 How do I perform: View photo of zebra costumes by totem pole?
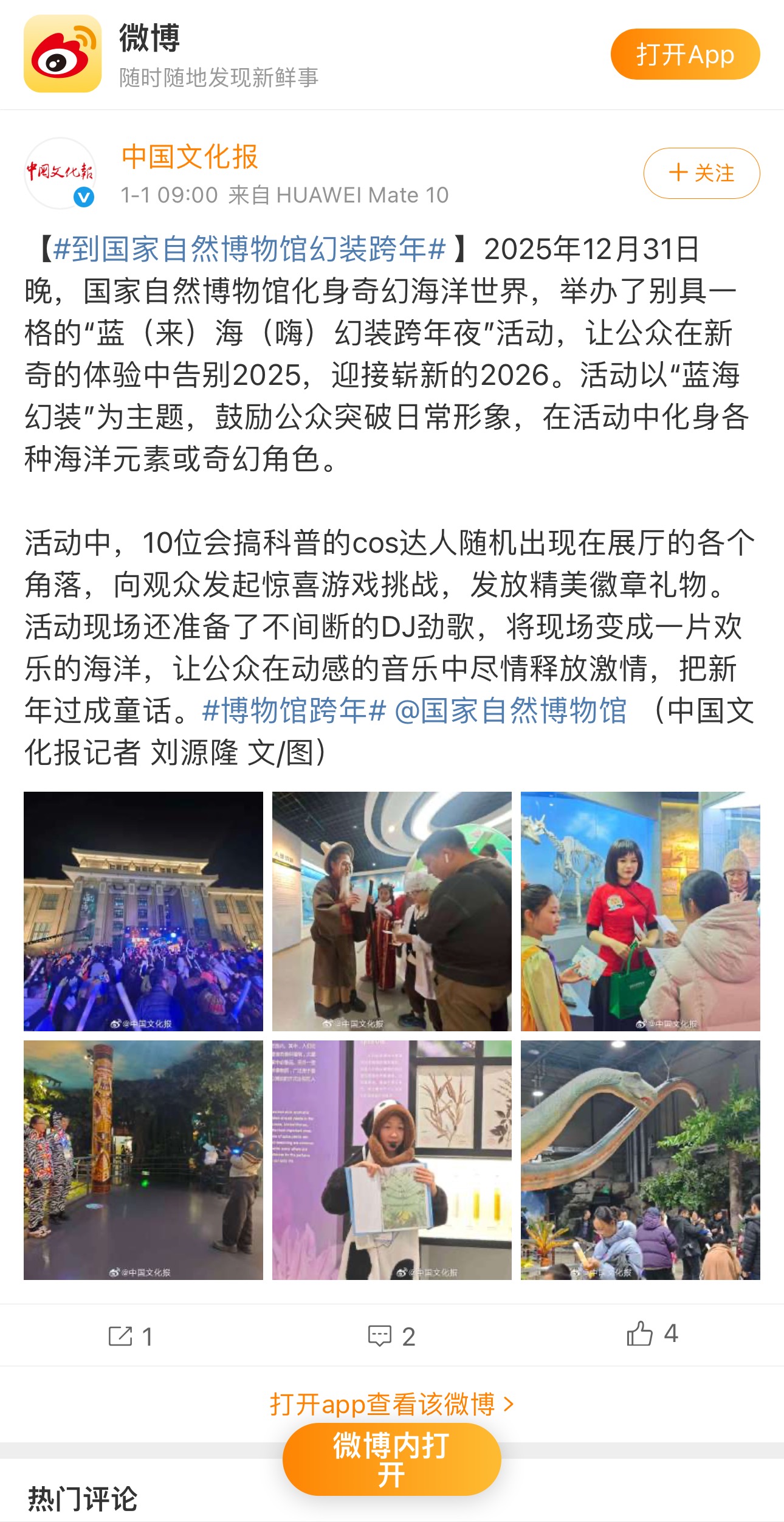pos(143,1160)
